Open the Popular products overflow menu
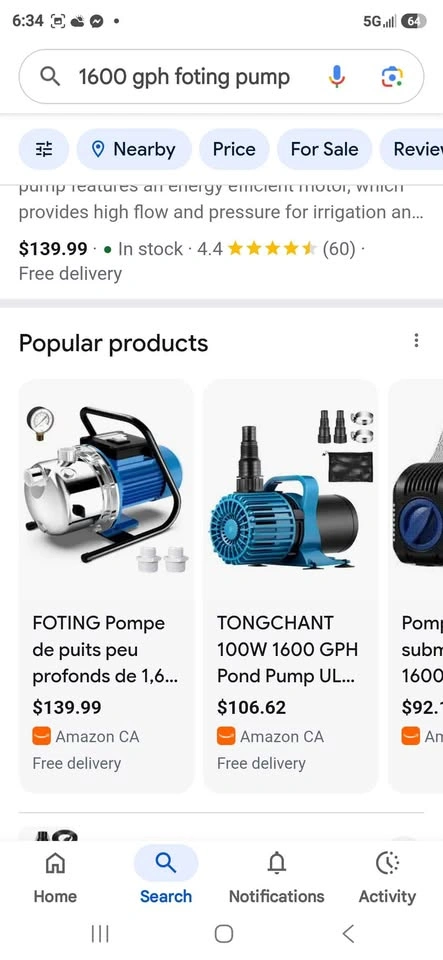Screen dimensions: 443x960 pyautogui.click(x=416, y=340)
